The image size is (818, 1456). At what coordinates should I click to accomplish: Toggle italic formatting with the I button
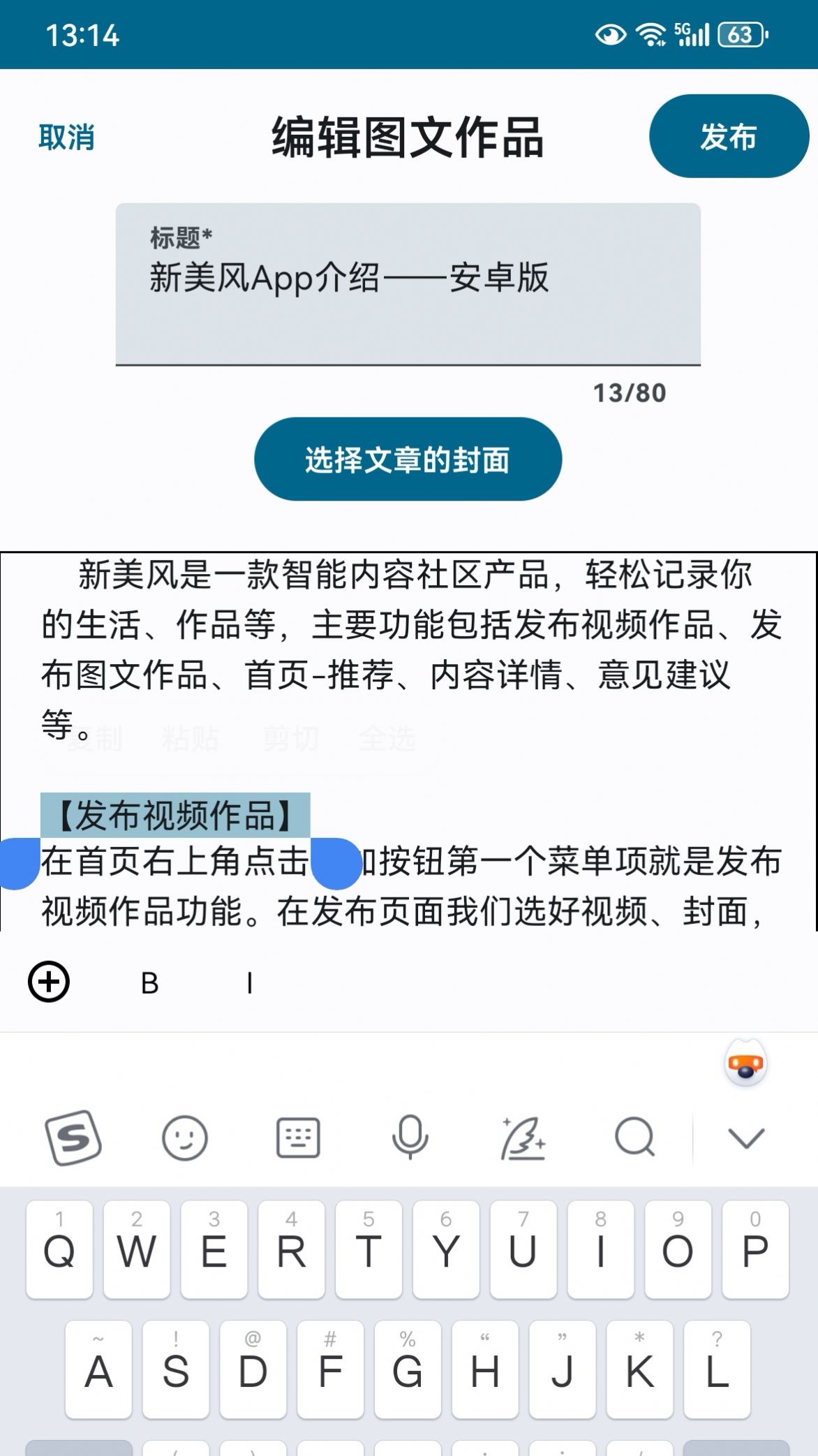249,983
